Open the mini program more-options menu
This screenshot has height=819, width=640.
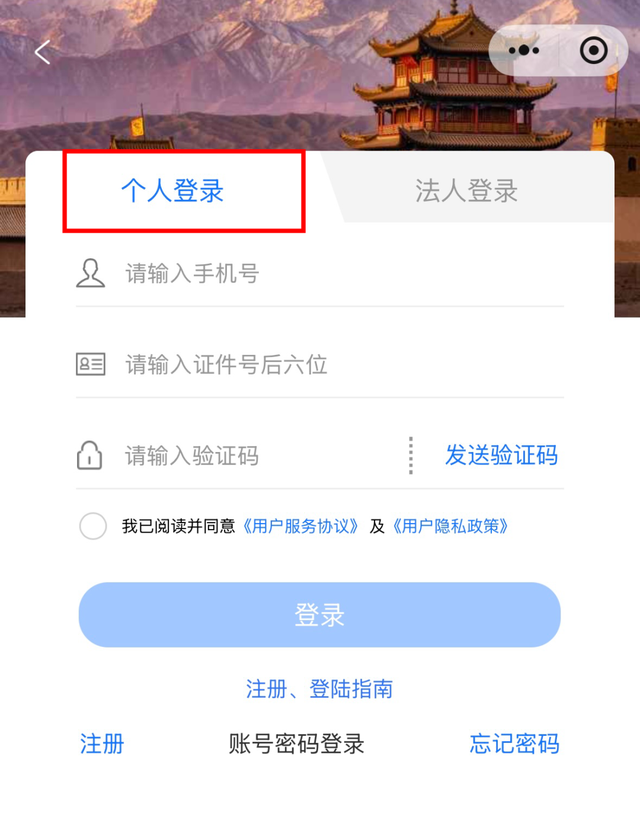point(523,50)
